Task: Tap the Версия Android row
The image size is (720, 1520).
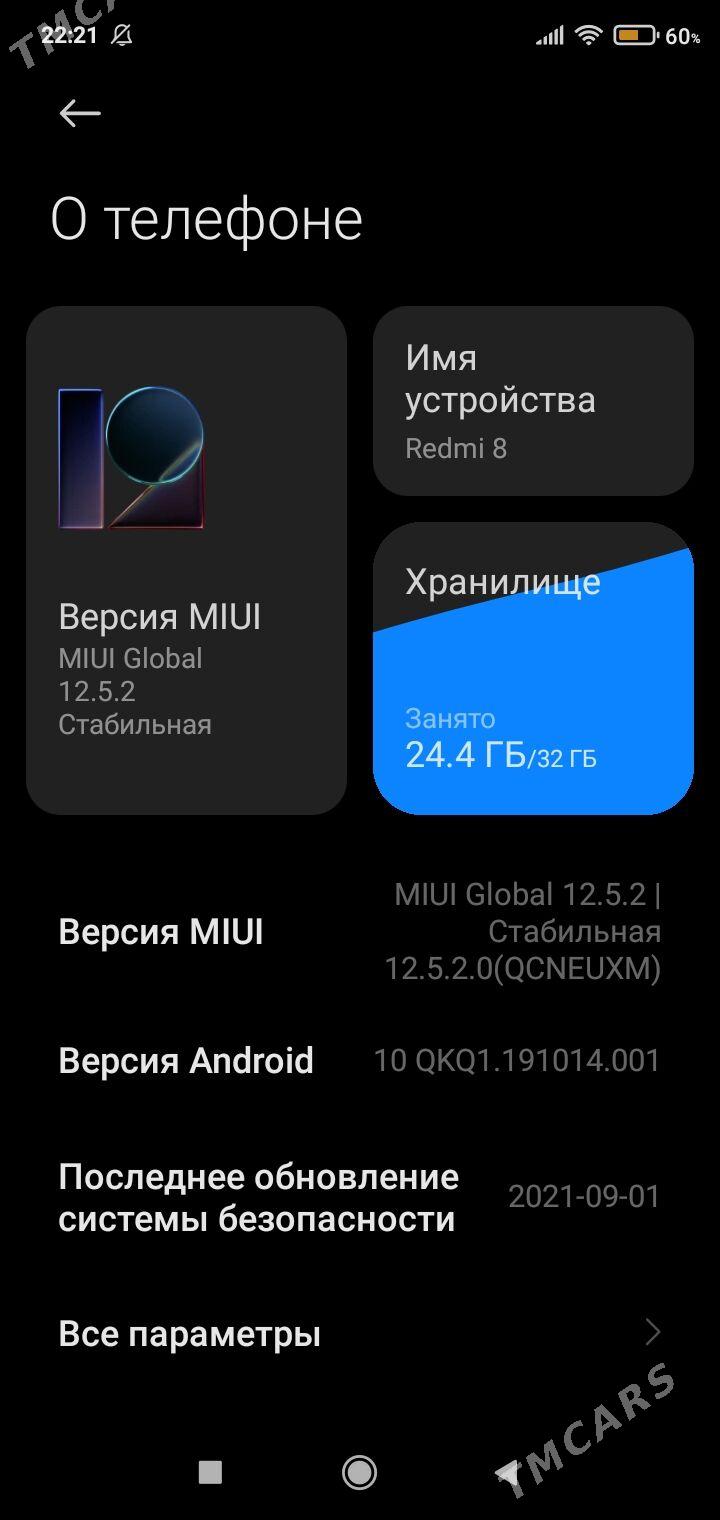Action: pos(360,1060)
